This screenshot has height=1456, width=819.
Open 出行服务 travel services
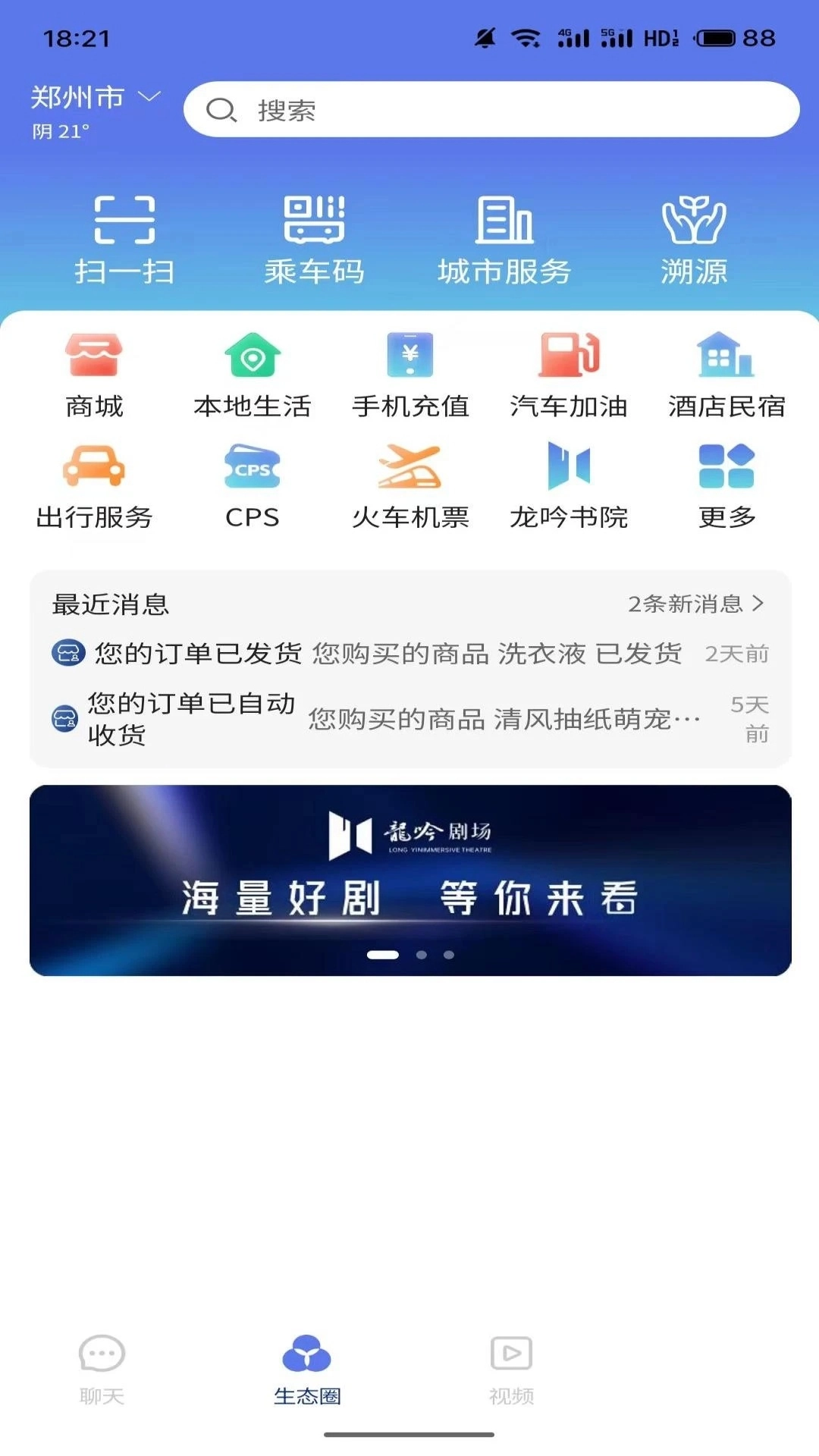pyautogui.click(x=94, y=485)
